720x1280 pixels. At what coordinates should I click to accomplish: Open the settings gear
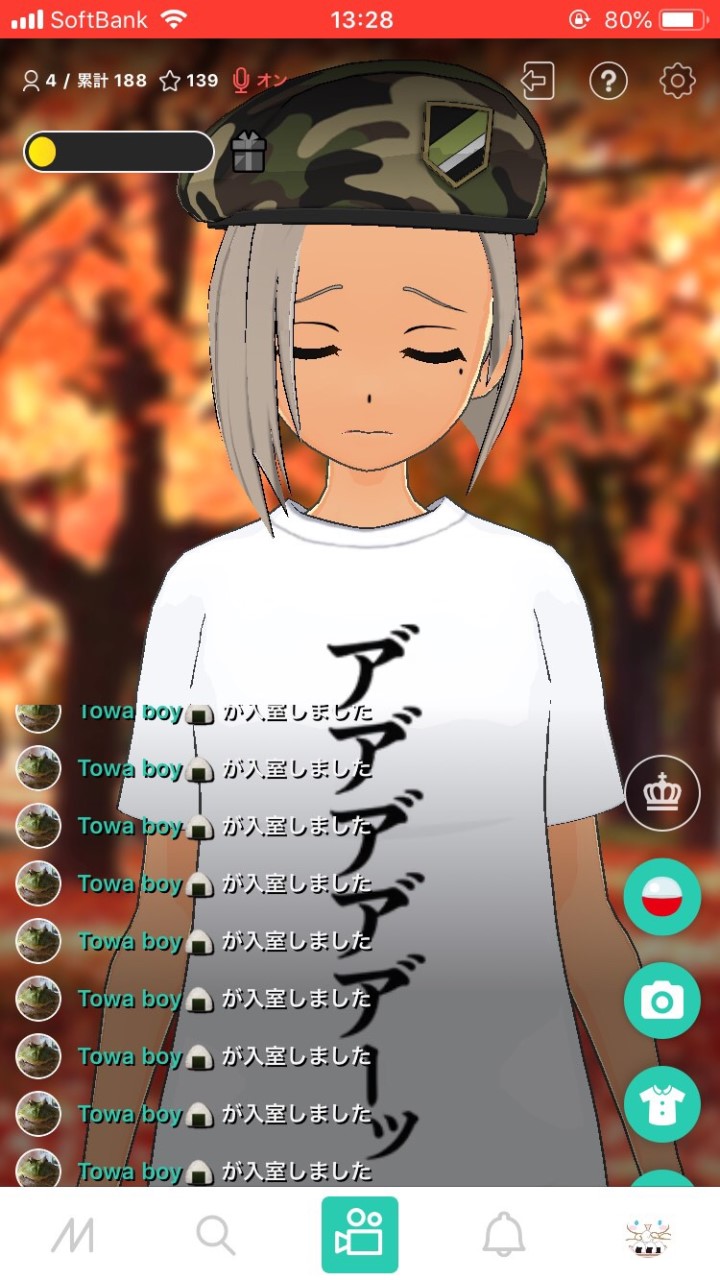pyautogui.click(x=678, y=81)
